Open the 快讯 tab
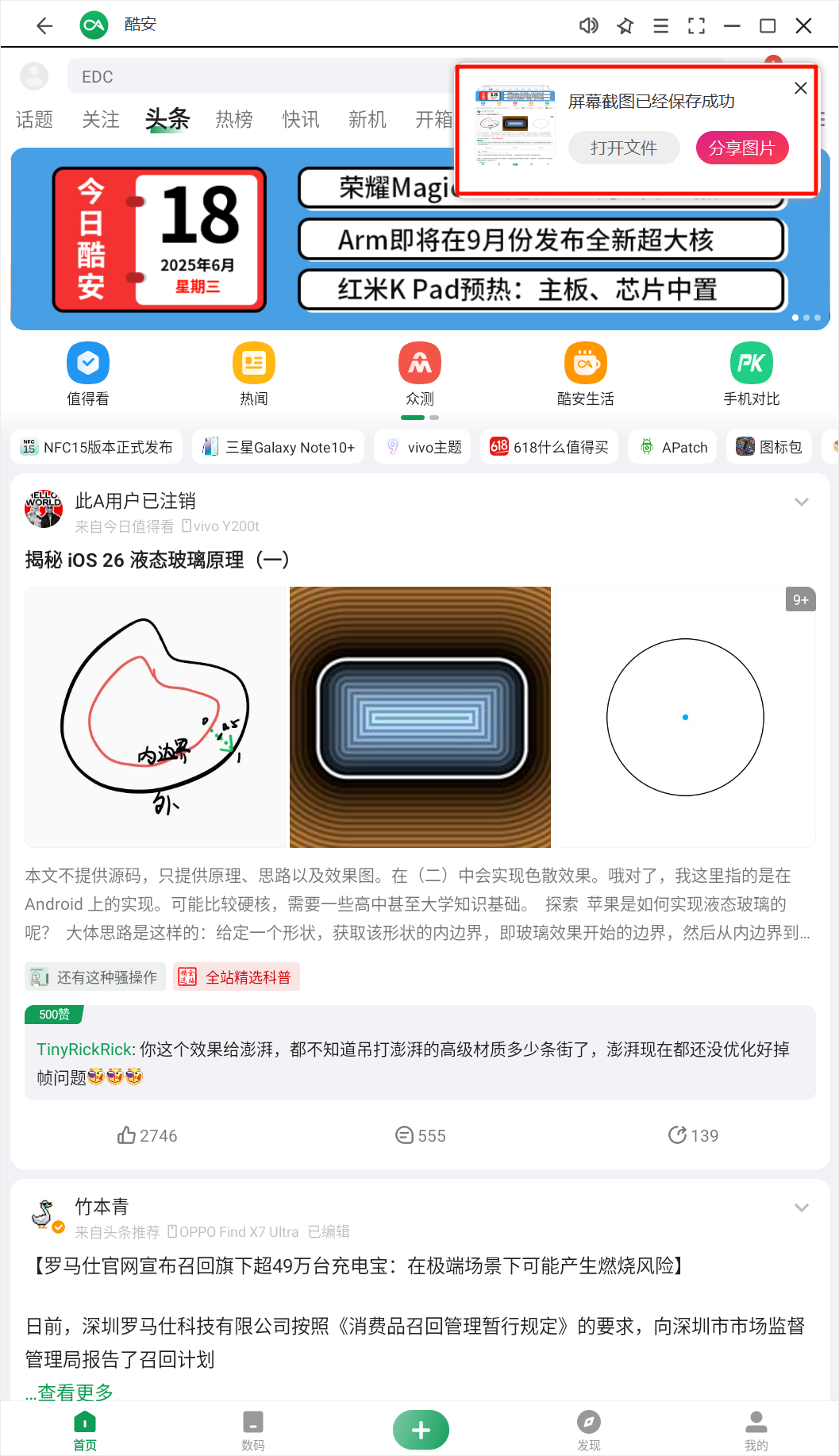Image resolution: width=839 pixels, height=1456 pixels. (x=301, y=120)
